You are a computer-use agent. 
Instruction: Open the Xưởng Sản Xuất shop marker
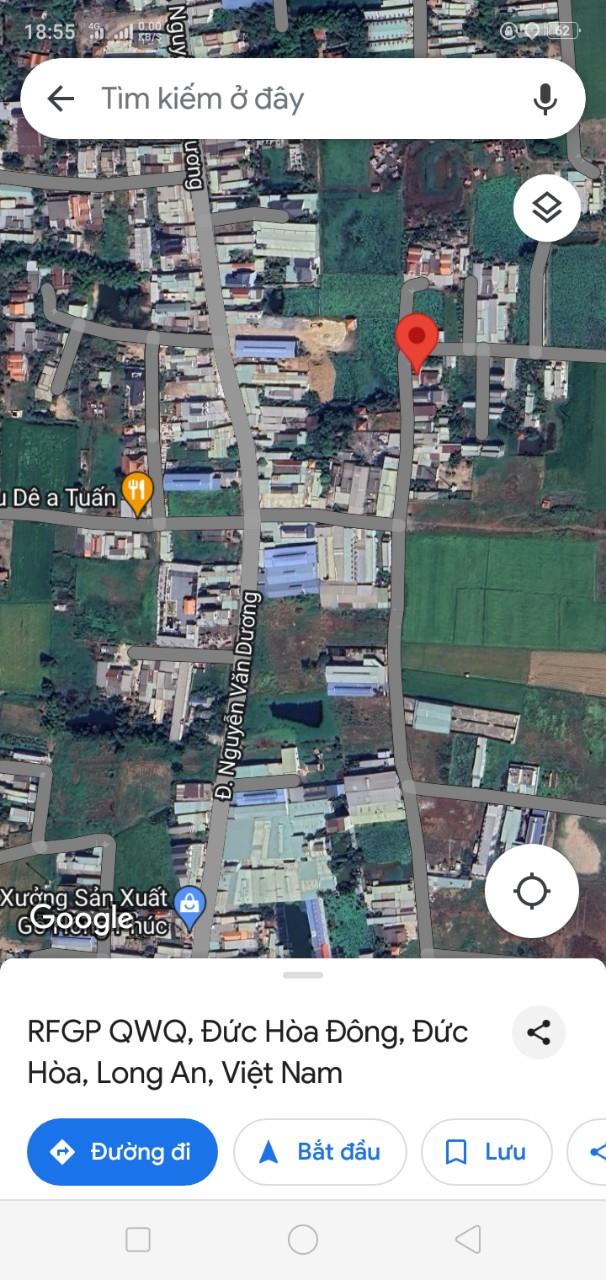tap(188, 903)
